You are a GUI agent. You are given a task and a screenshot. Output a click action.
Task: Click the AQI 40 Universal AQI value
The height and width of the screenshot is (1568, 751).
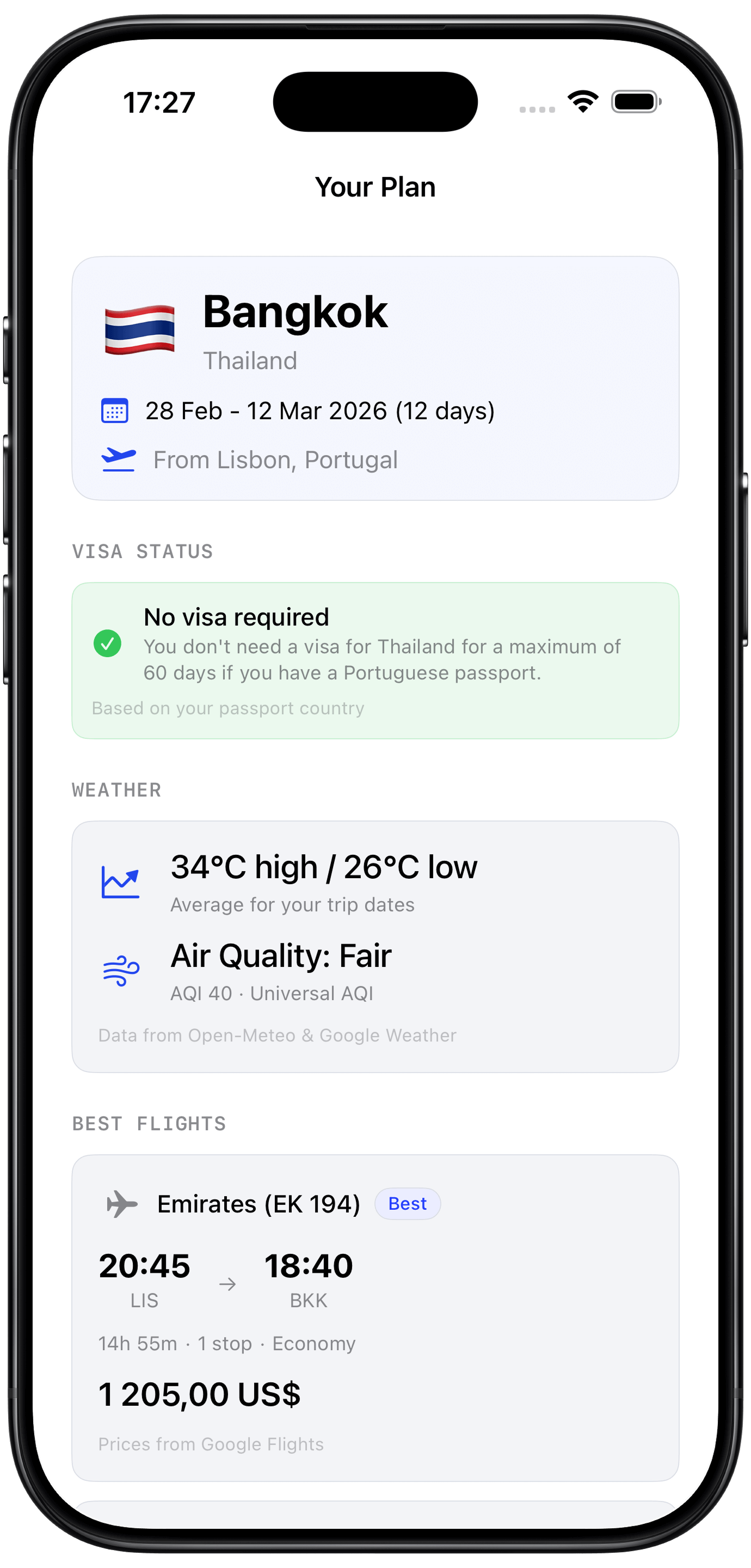(x=272, y=994)
